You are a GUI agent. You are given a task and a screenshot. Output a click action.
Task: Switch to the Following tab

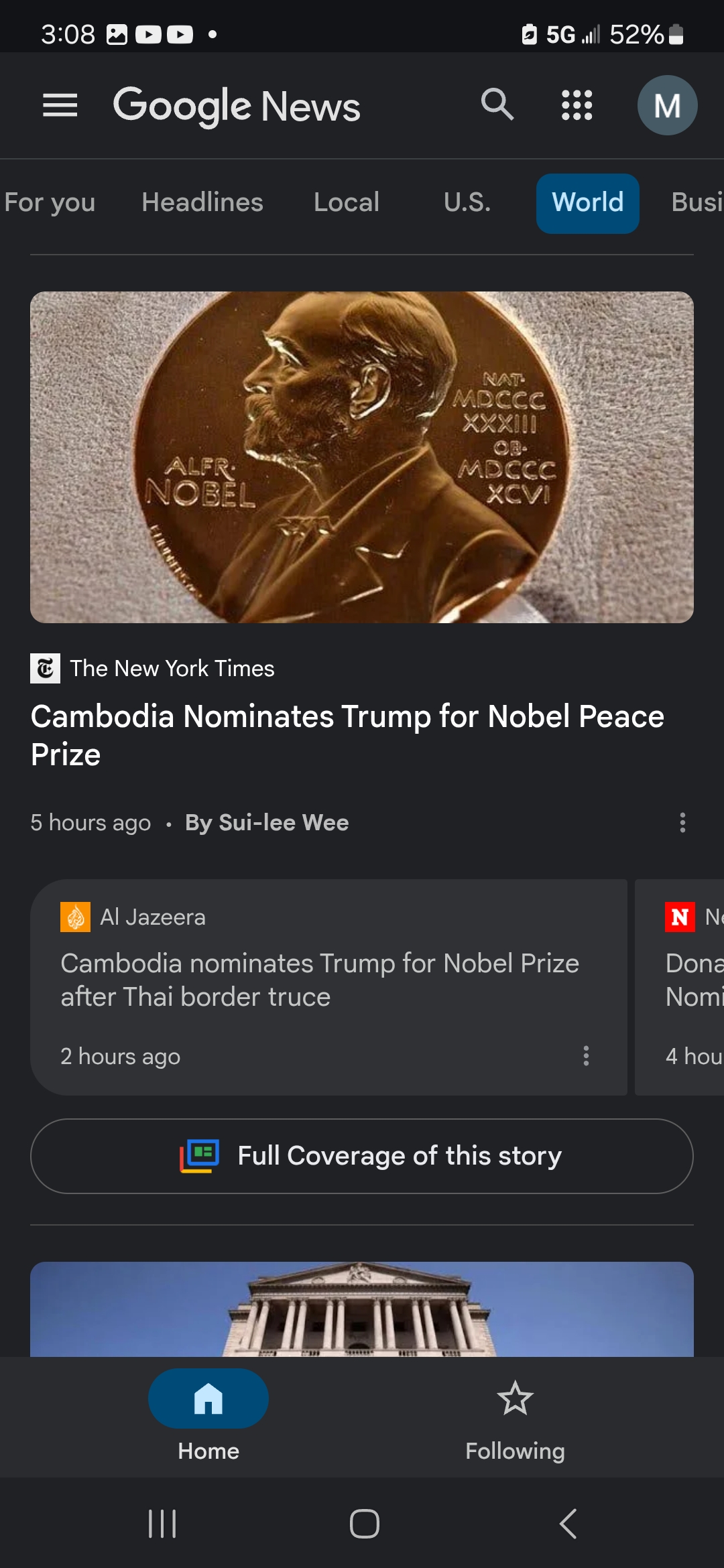click(515, 1419)
